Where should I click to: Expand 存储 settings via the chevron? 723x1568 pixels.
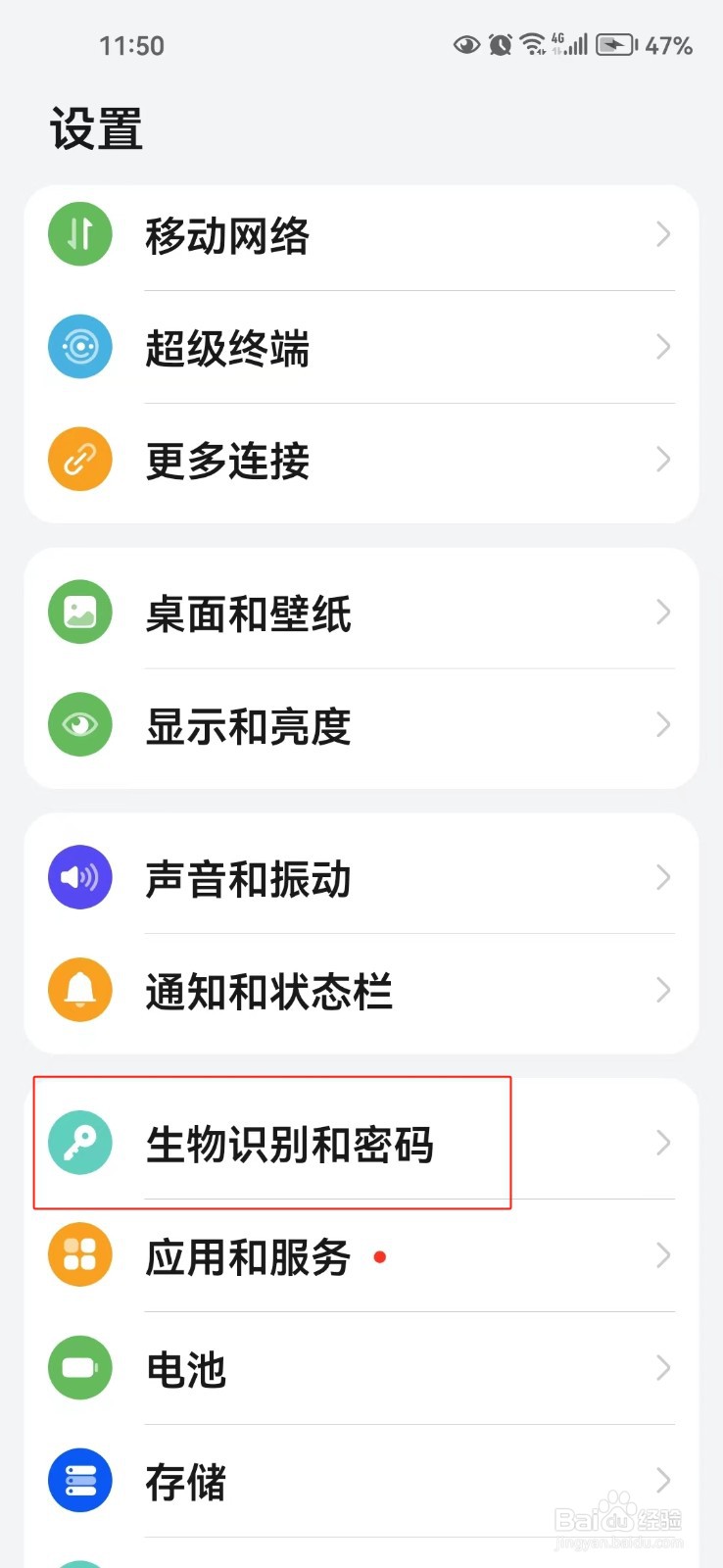coord(662,1481)
